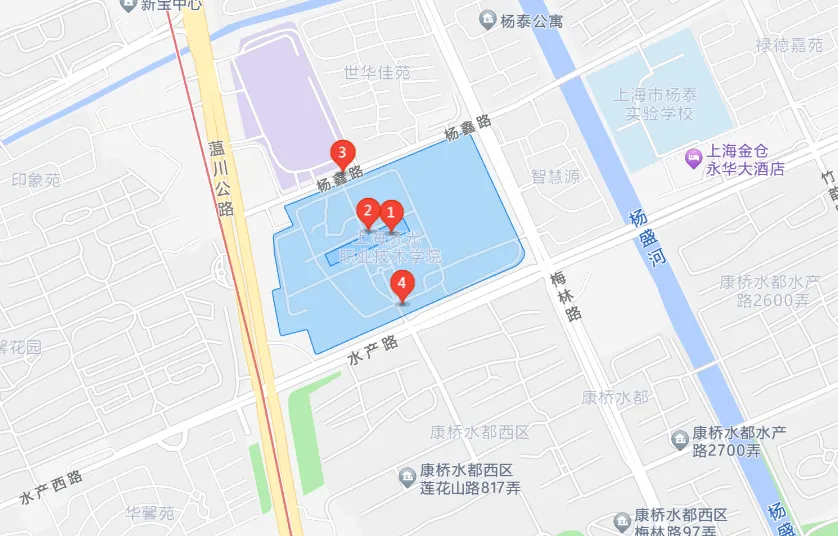Tap red map marker number 1
The height and width of the screenshot is (536, 838).
pos(392,213)
